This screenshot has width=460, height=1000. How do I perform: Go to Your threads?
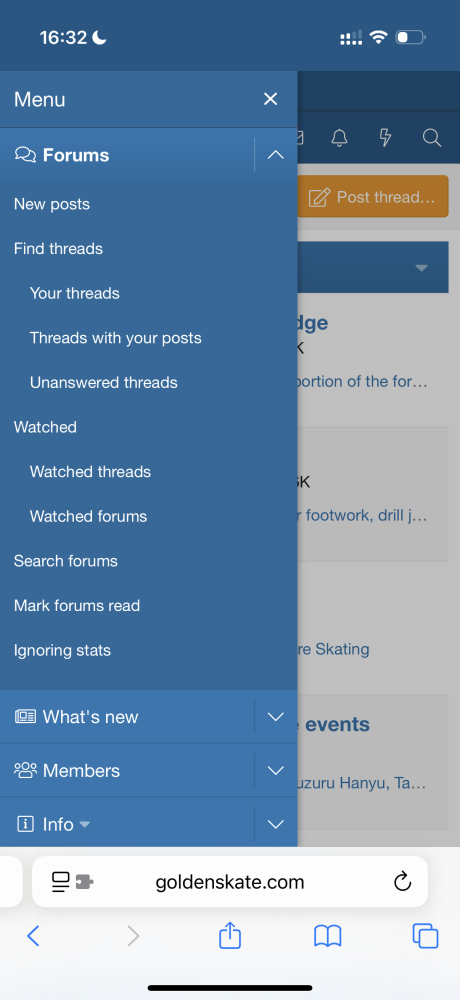tap(75, 293)
